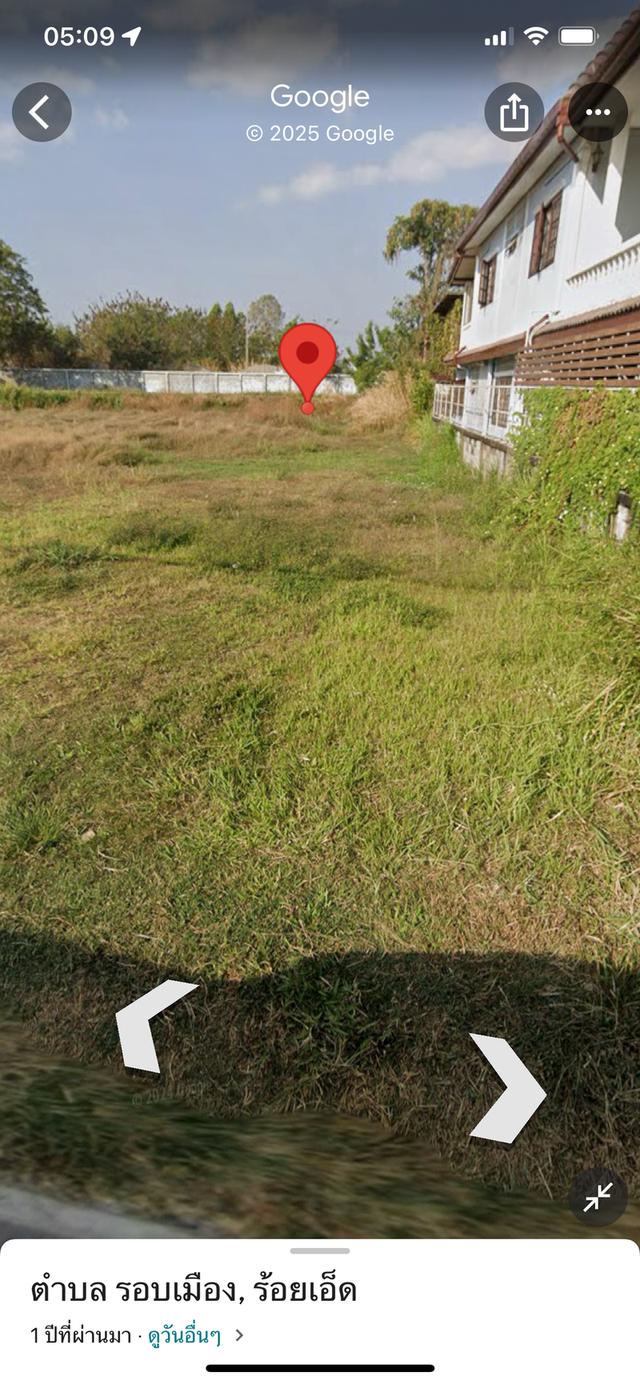Open the three-dot overflow menu
Image resolution: width=640 pixels, height=1384 pixels.
[x=597, y=112]
